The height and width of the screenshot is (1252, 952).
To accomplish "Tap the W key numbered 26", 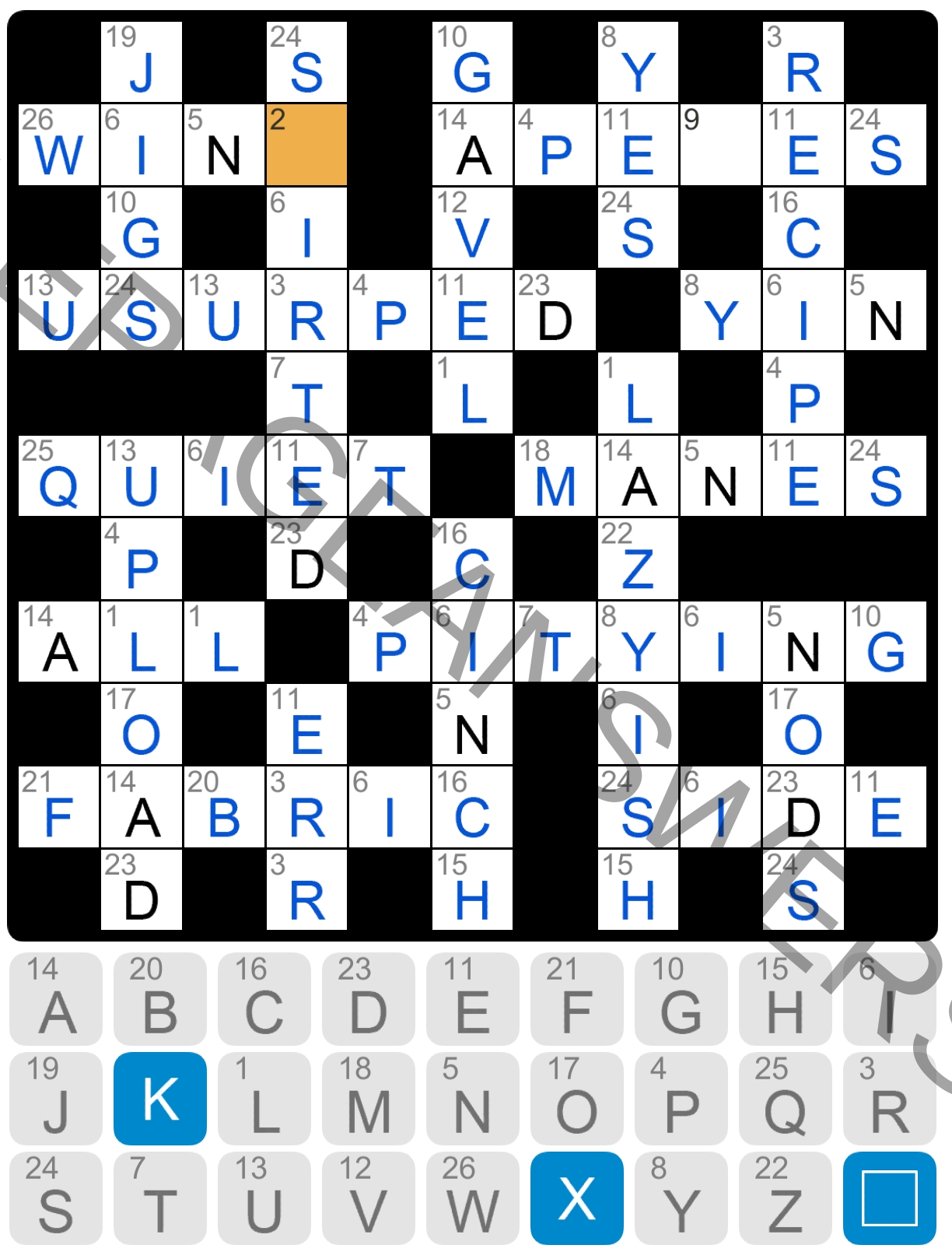I will (472, 1198).
